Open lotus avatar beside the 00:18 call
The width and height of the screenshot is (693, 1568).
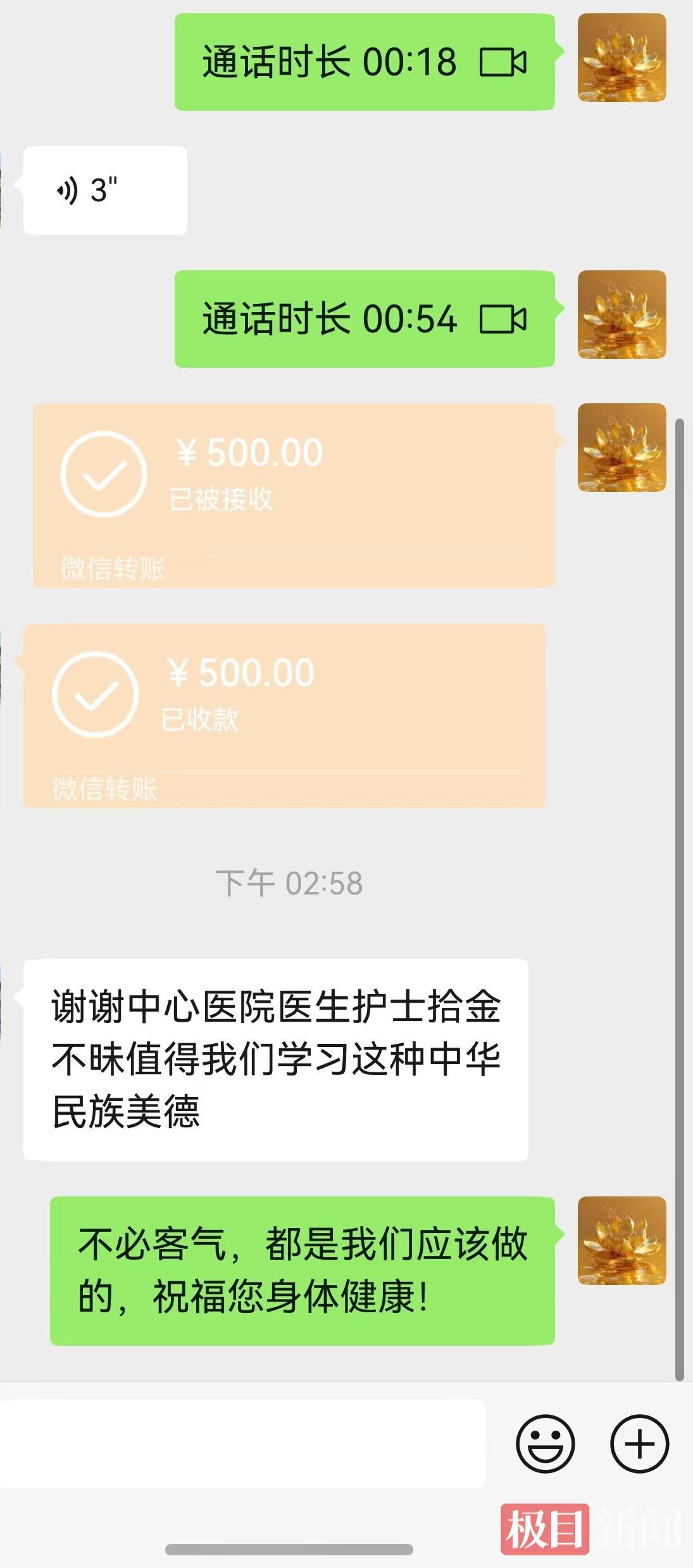[621, 58]
